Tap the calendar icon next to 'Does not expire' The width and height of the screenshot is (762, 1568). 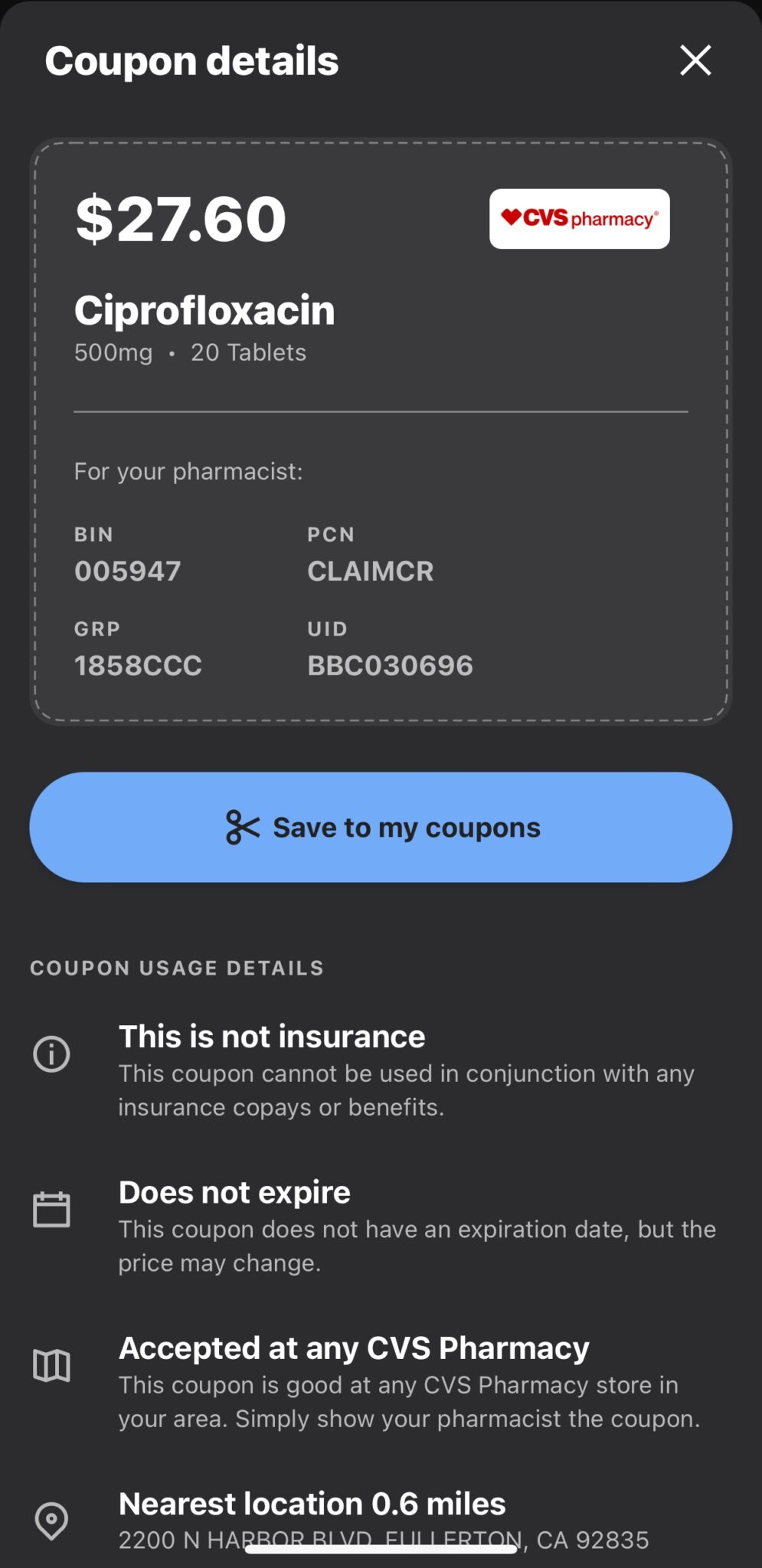(51, 1210)
